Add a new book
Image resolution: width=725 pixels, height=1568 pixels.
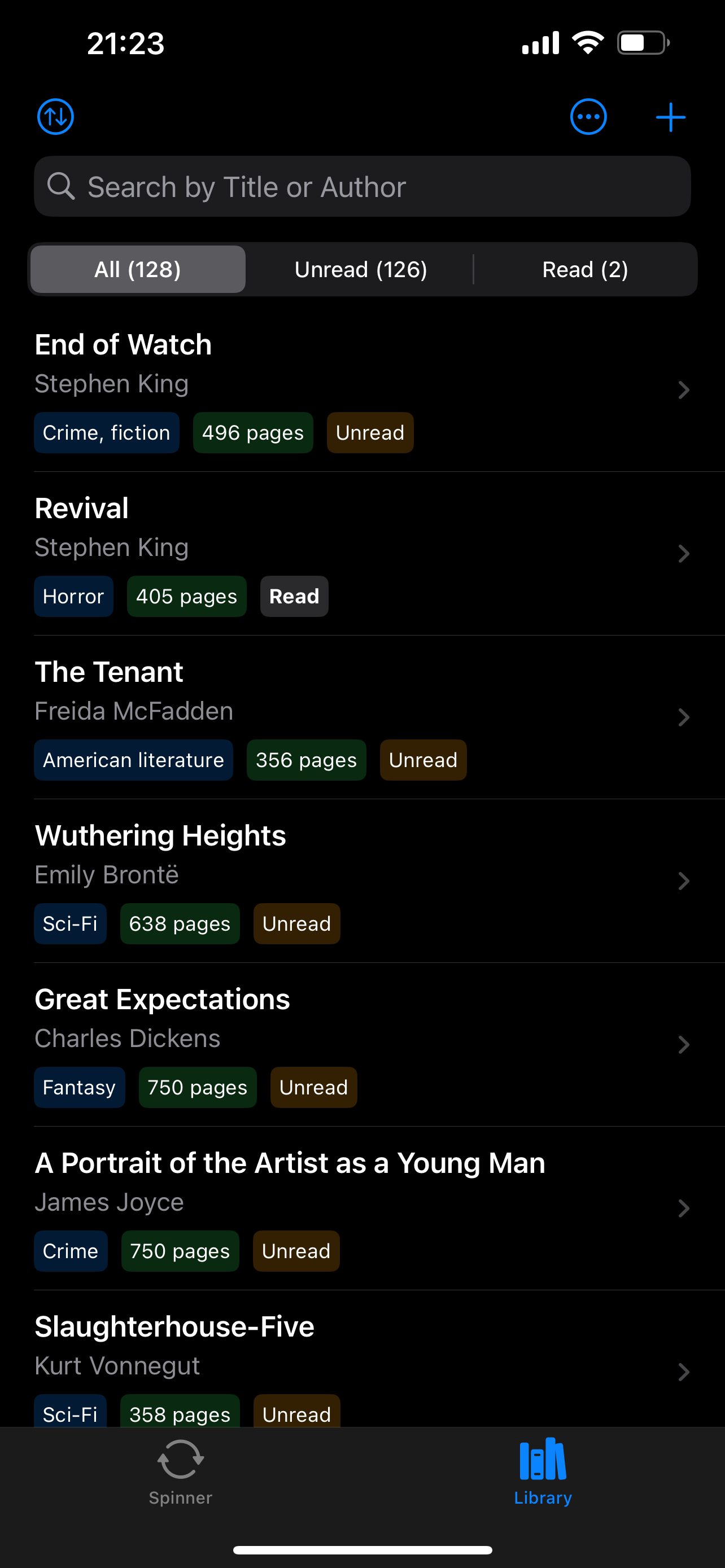[x=670, y=117]
